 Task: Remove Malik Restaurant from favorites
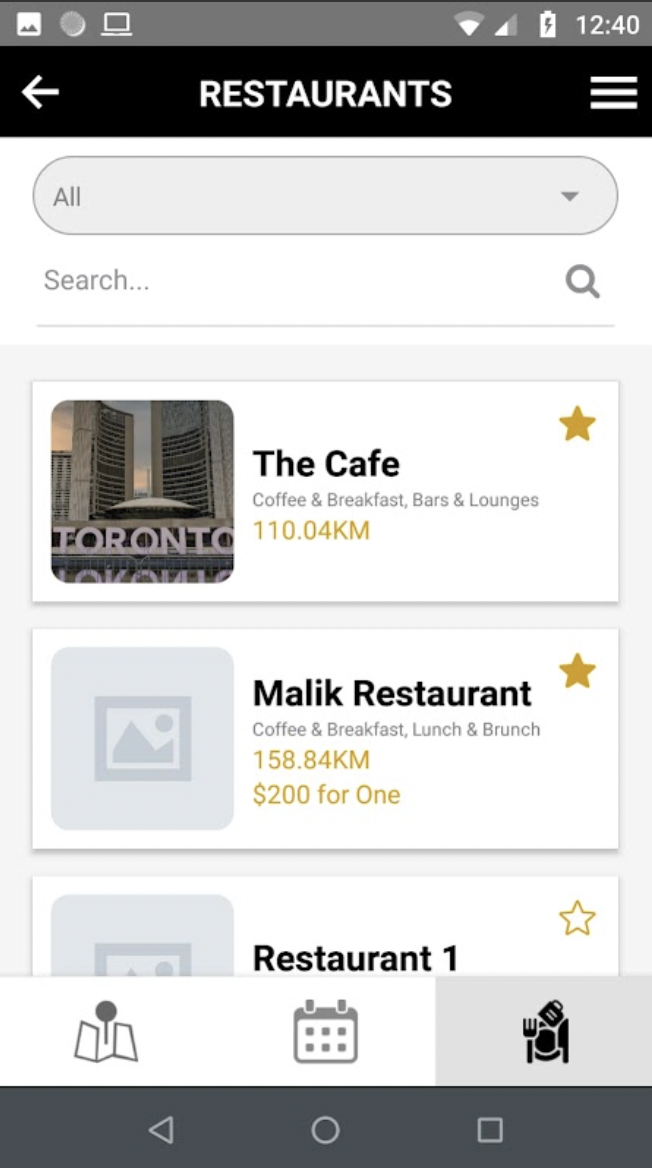coord(577,671)
